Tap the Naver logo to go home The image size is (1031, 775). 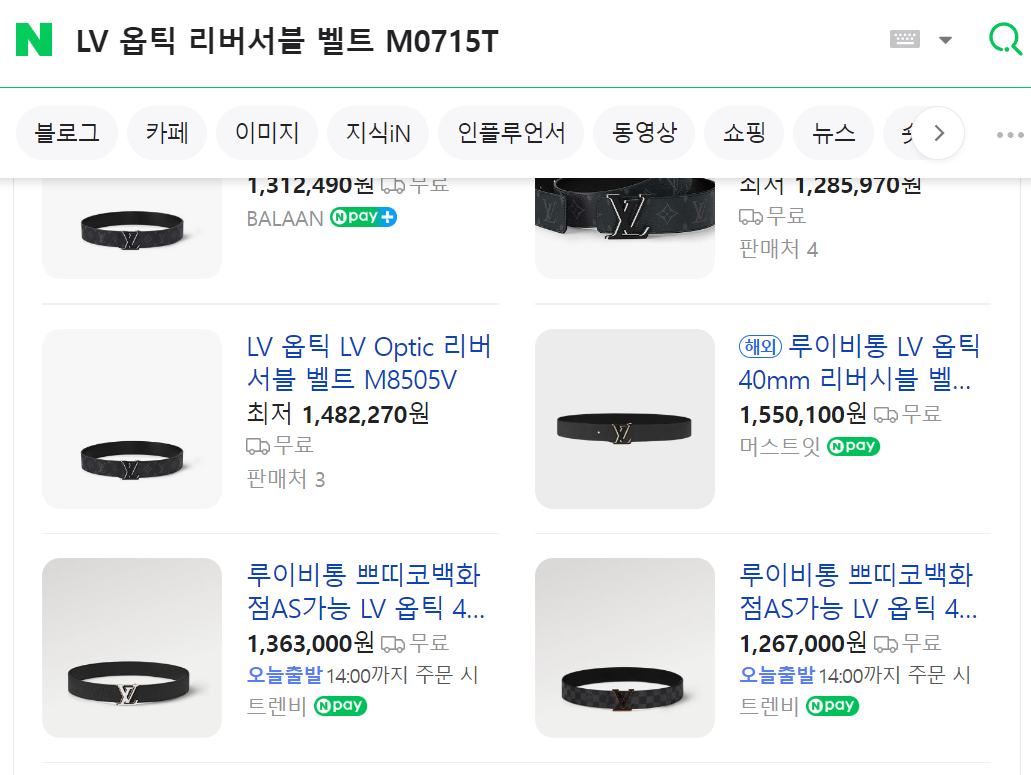coord(34,40)
